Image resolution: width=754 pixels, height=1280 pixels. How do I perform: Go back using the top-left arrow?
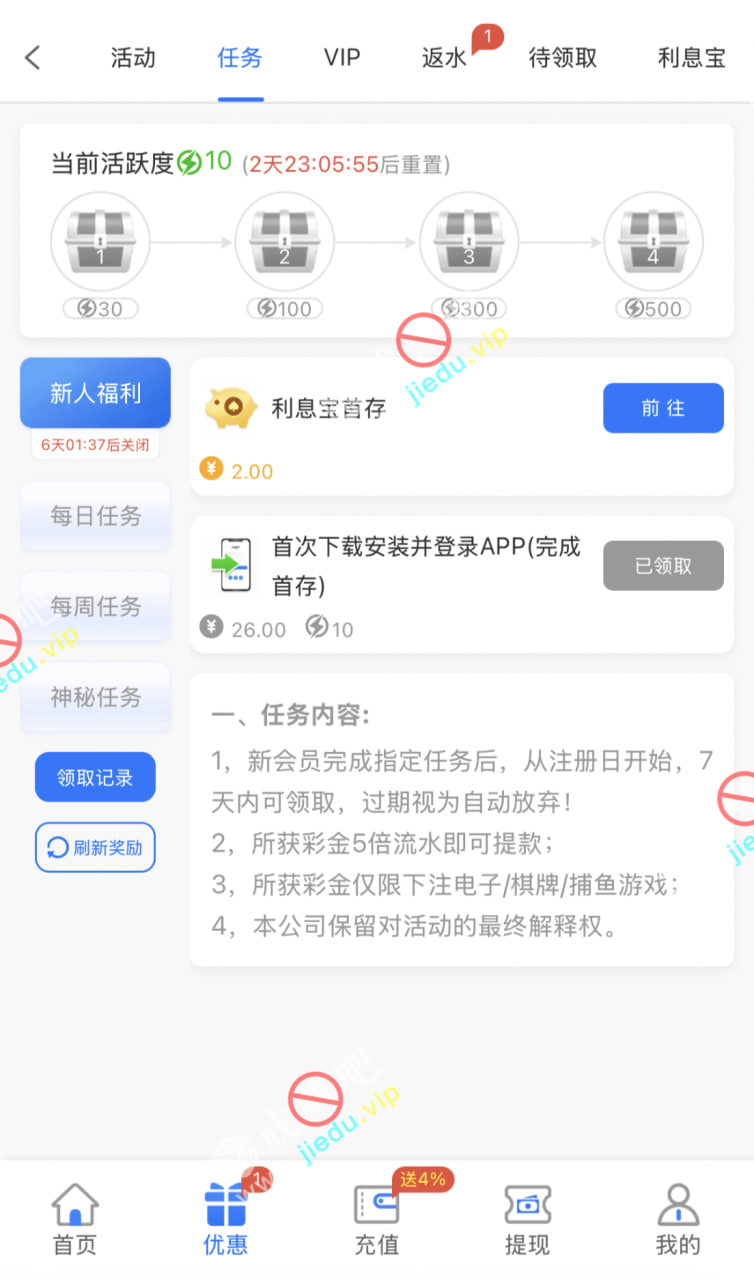(33, 57)
